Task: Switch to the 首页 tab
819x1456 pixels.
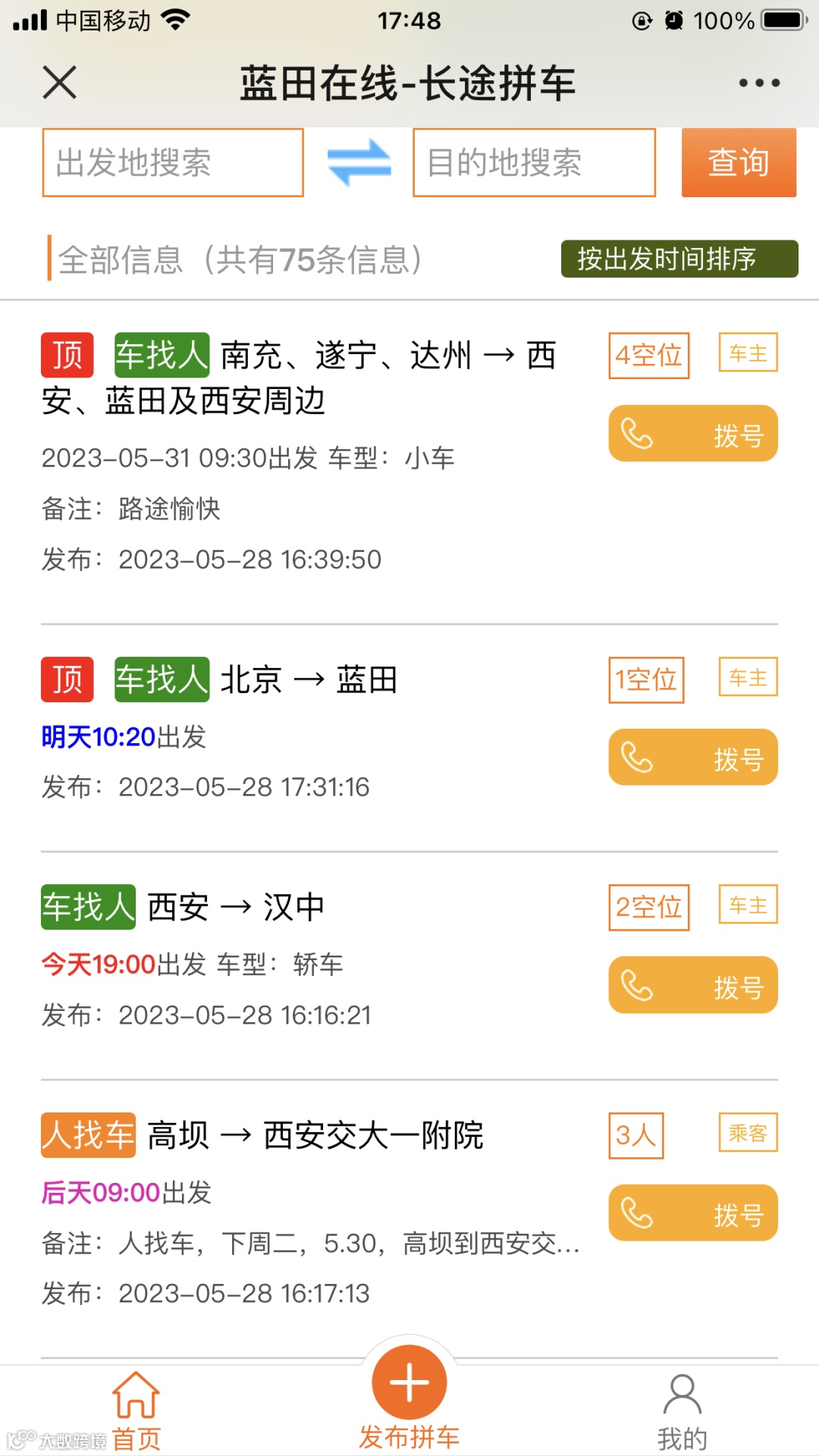Action: (136, 1410)
